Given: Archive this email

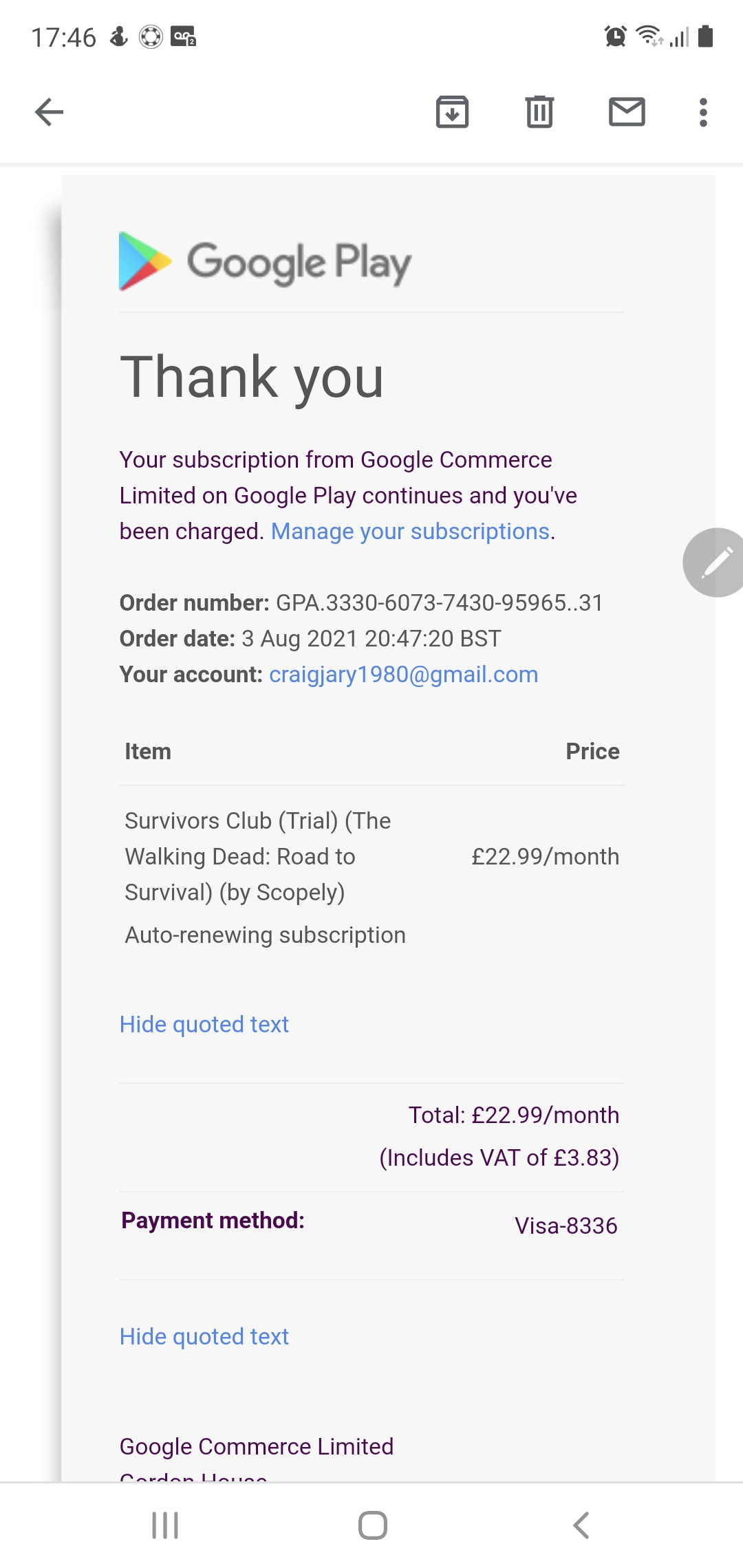Looking at the screenshot, I should (452, 112).
